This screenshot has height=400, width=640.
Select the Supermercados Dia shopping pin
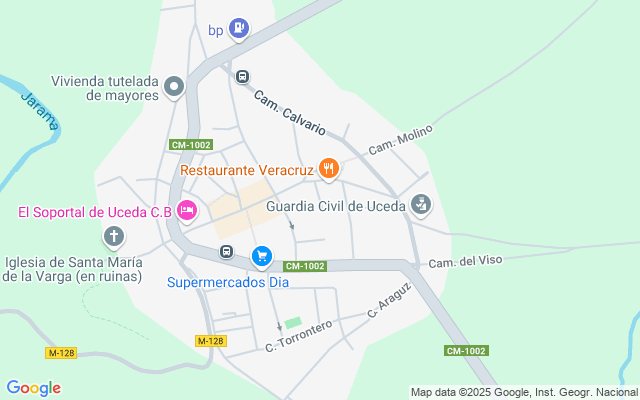point(262,257)
